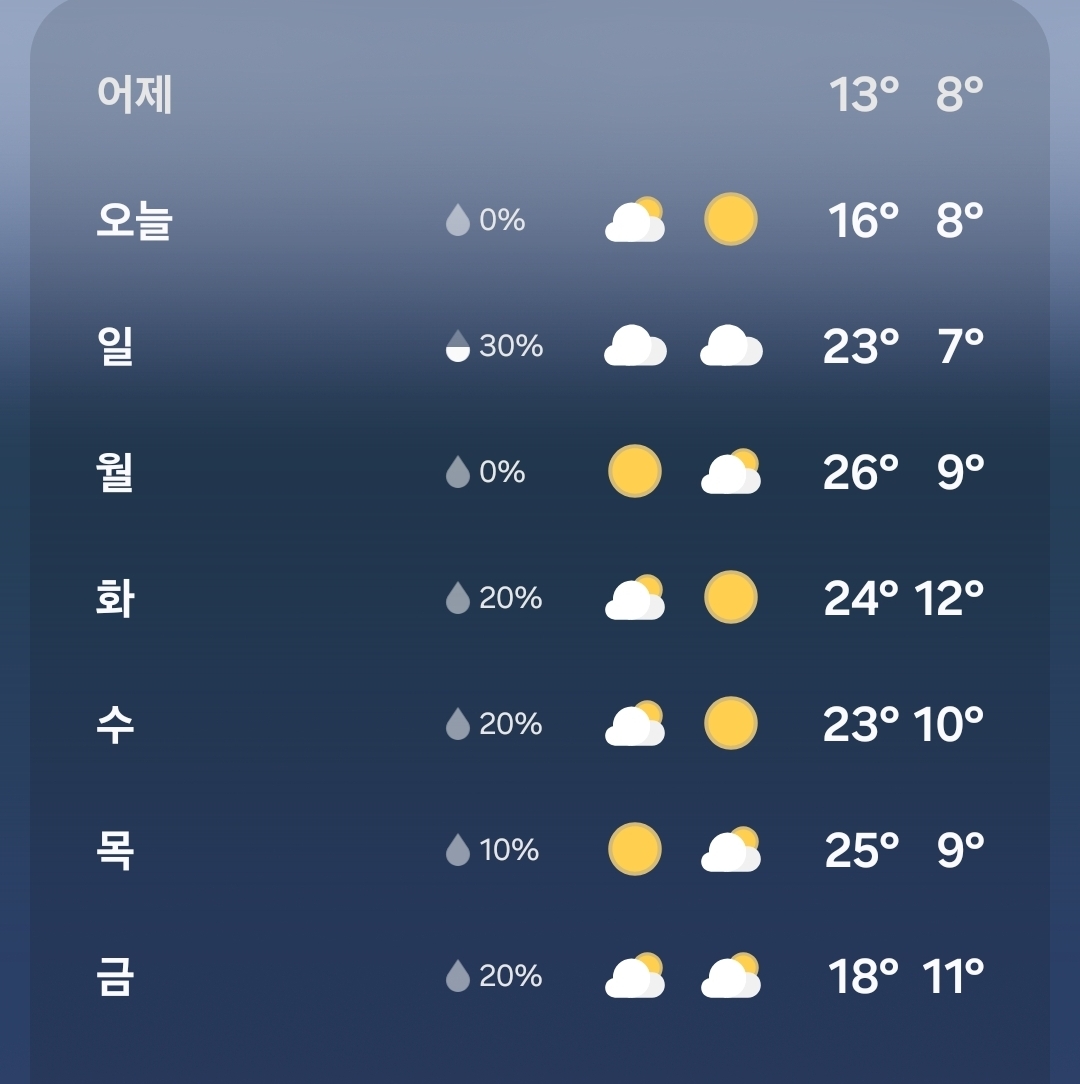Open Sunday (일) forecast row

coord(116,346)
